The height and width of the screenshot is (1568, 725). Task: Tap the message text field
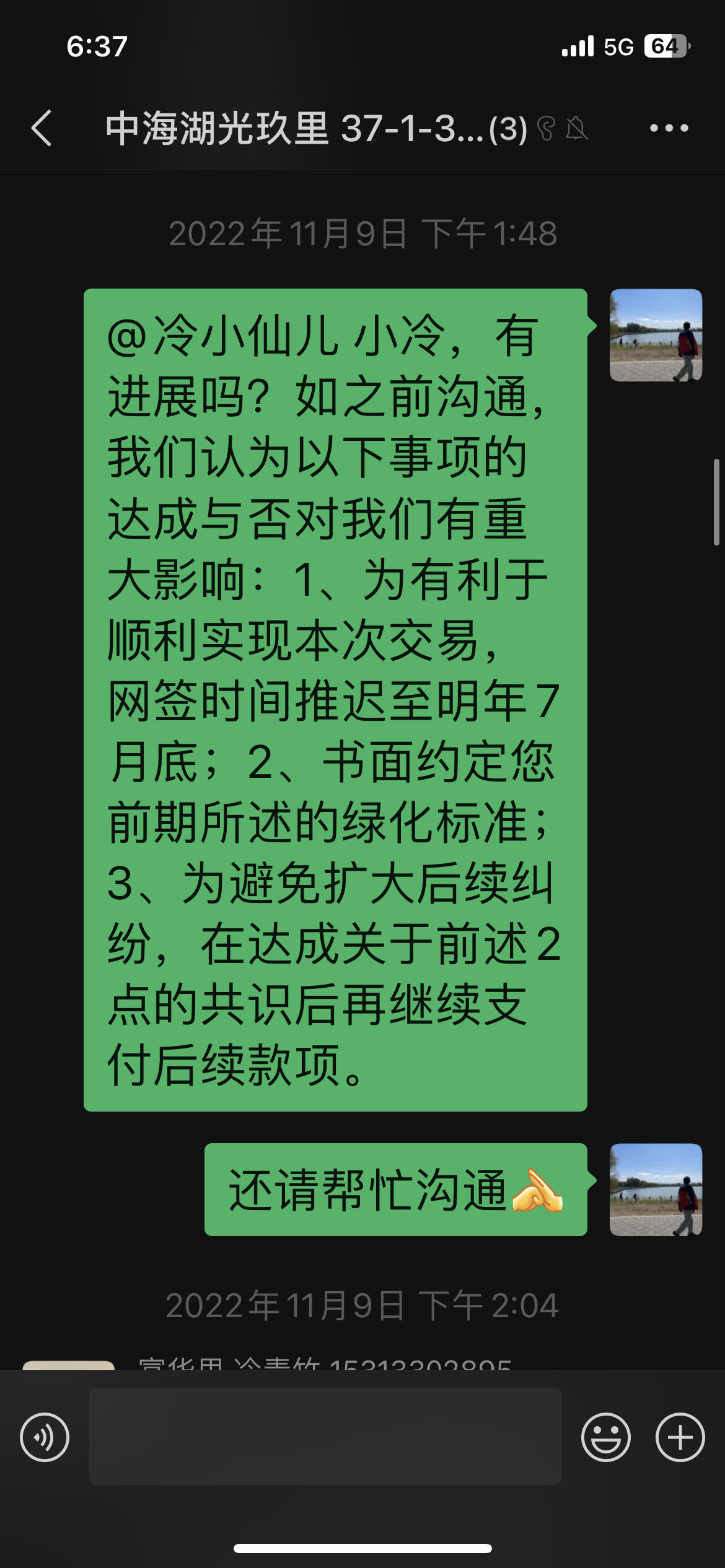325,1437
